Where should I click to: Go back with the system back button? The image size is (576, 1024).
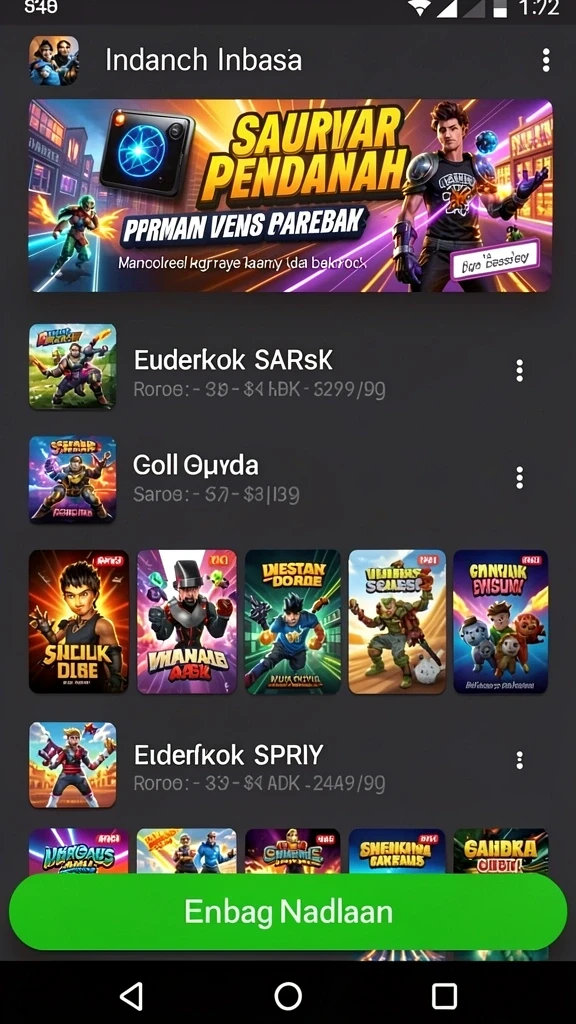point(131,997)
